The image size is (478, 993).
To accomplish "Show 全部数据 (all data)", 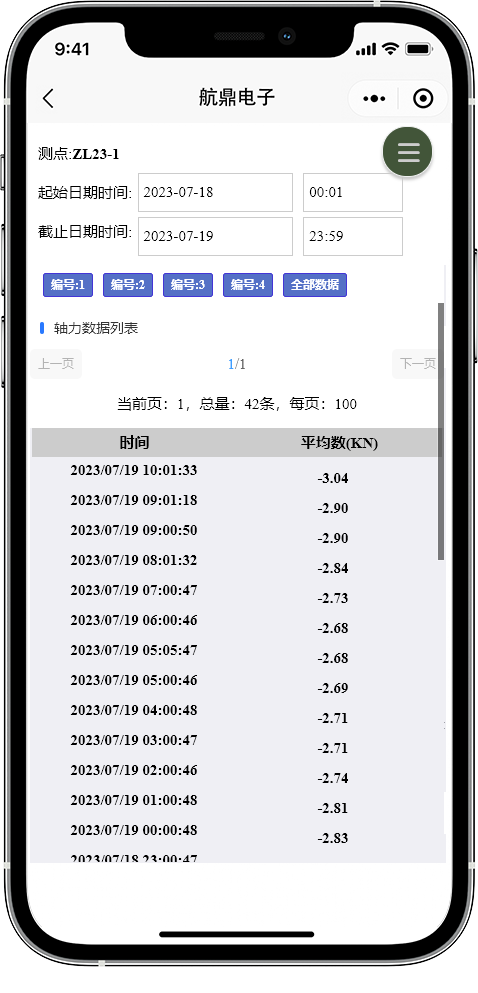I will tap(315, 285).
